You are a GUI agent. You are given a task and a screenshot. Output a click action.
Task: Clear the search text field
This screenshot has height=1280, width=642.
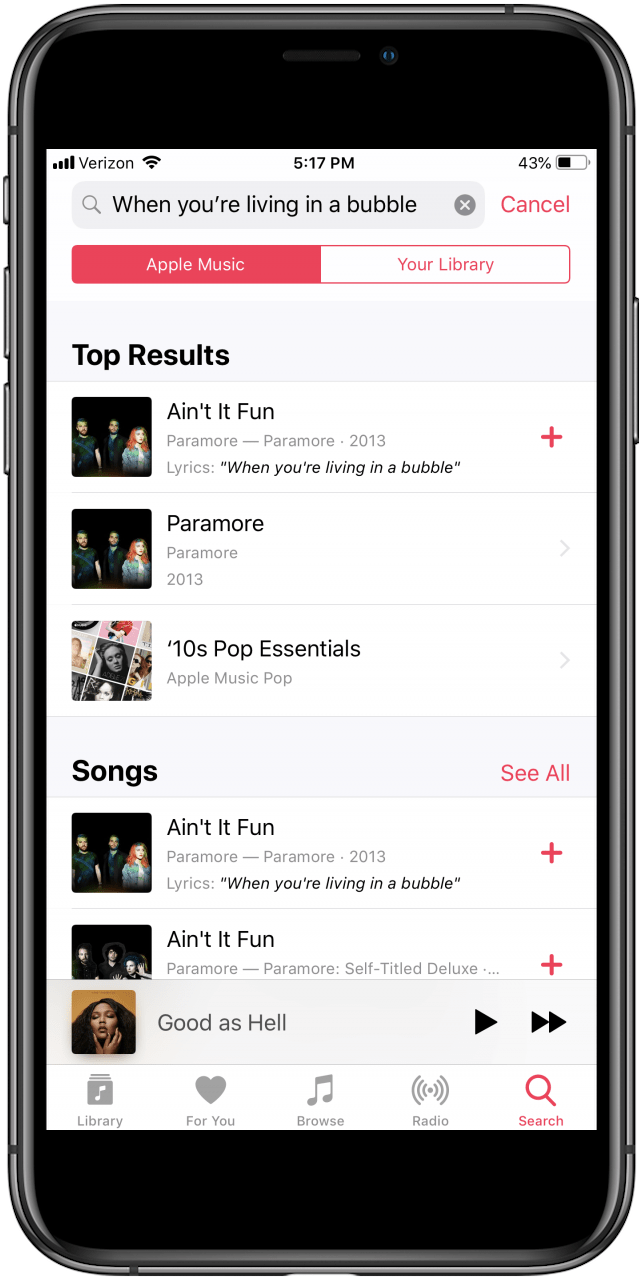(465, 205)
